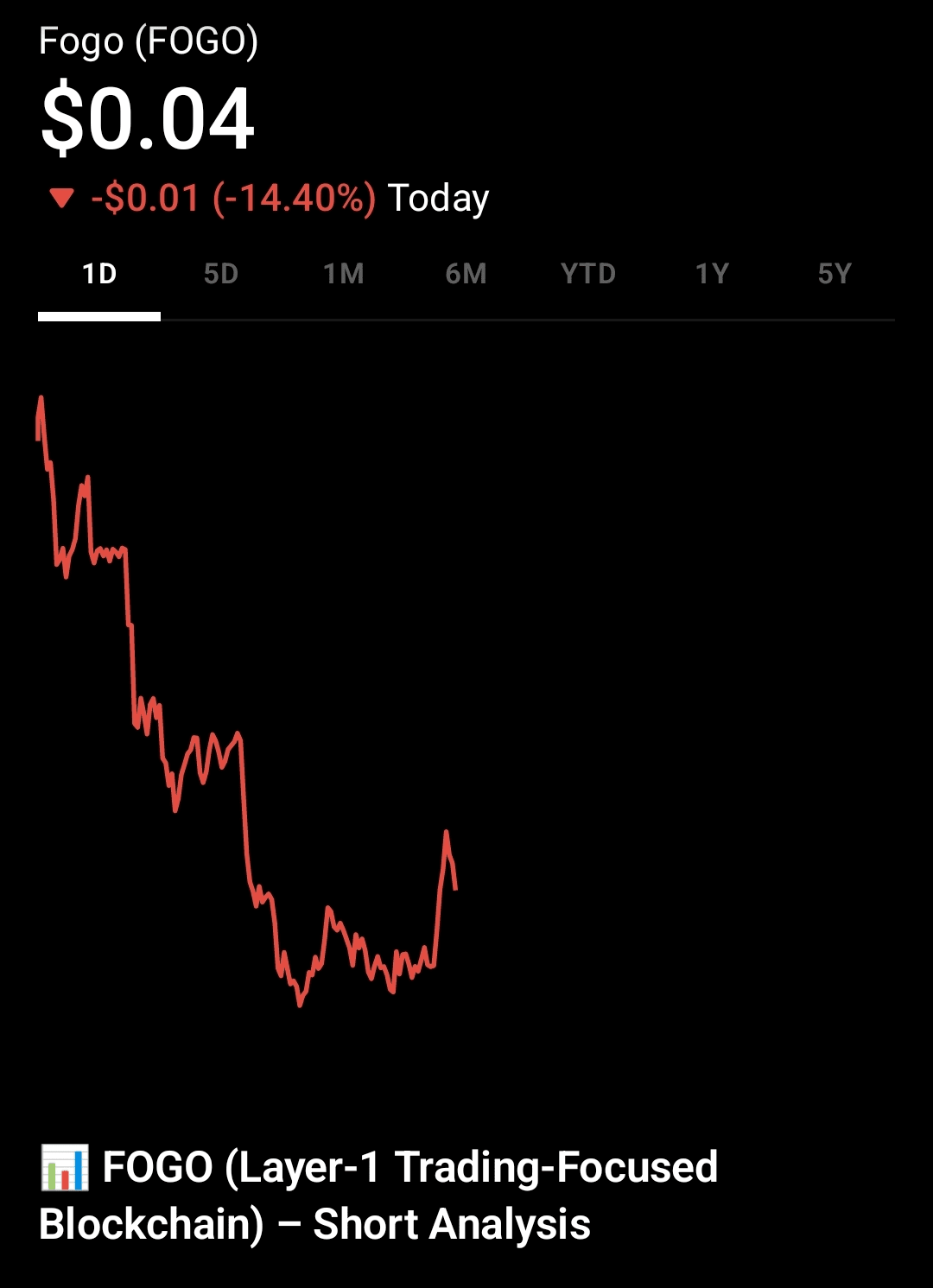The height and width of the screenshot is (1288, 933).
Task: Display the 5Y price history
Action: click(835, 275)
